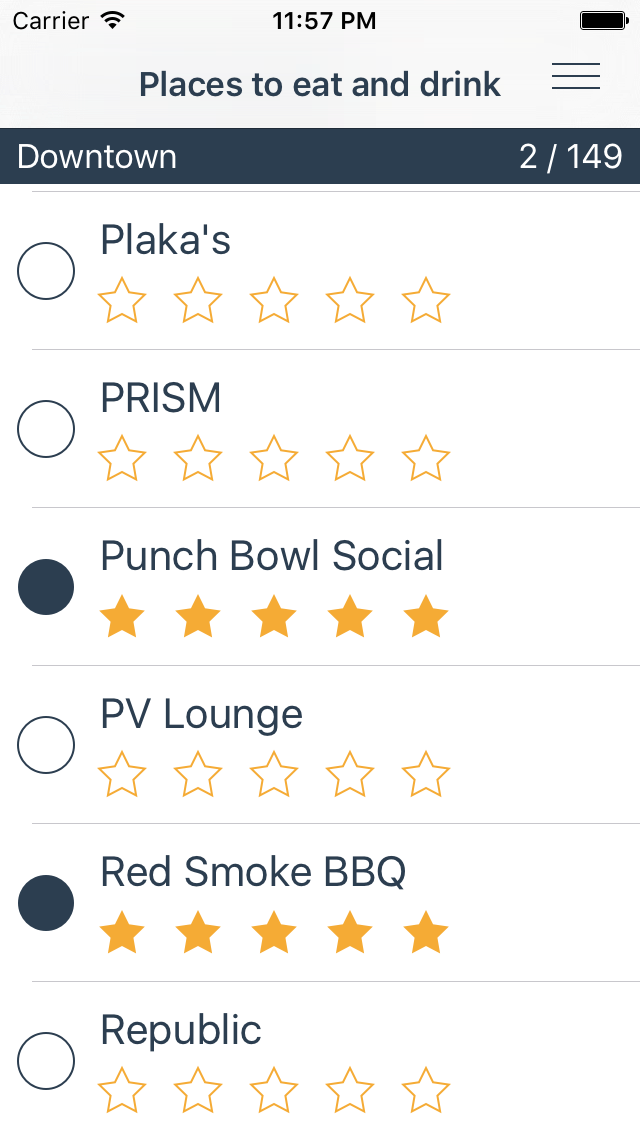
Task: Set Punch Bowl Social rating to one star
Action: coord(122,616)
